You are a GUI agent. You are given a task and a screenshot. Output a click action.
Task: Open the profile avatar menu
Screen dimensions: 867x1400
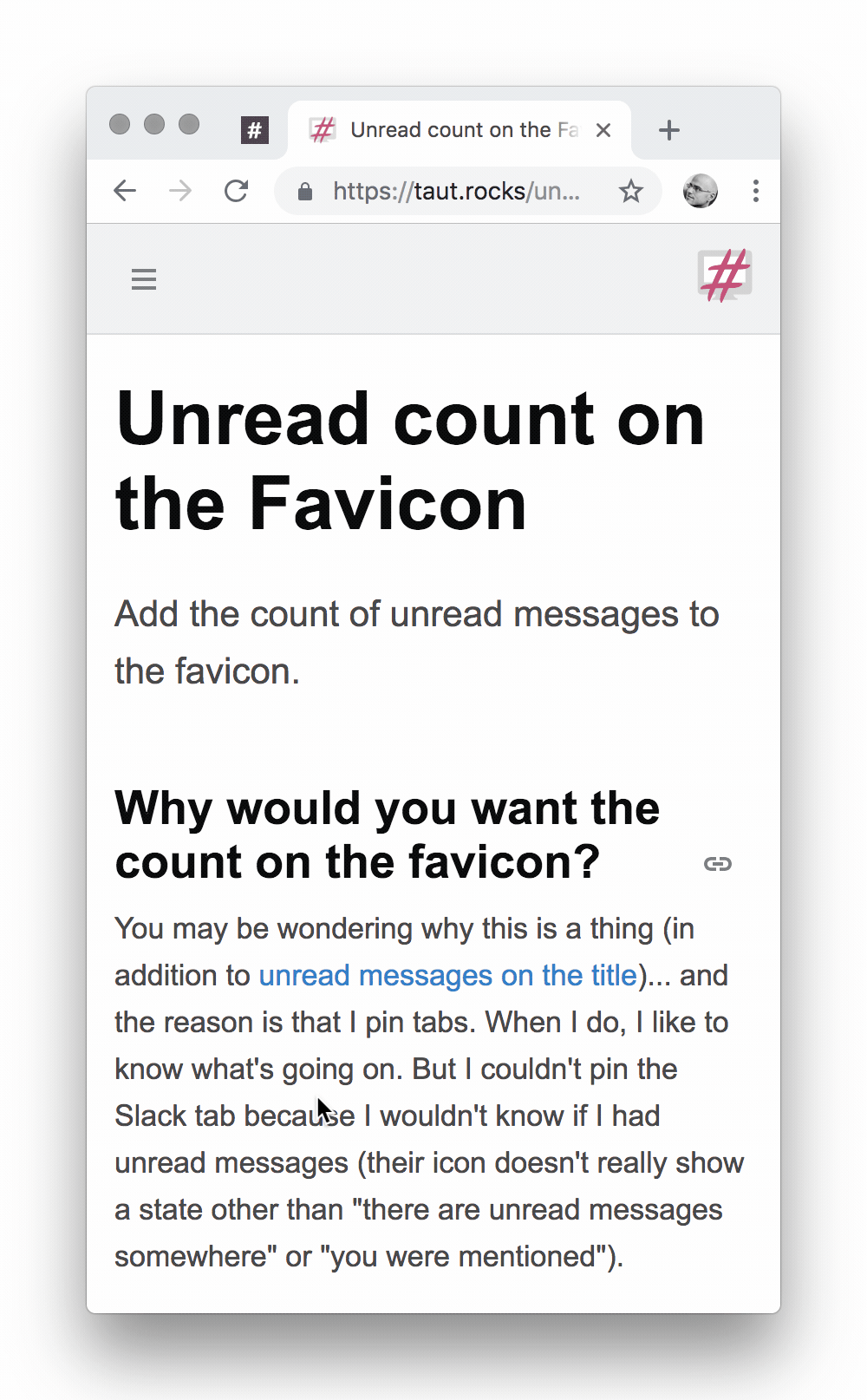pos(701,191)
